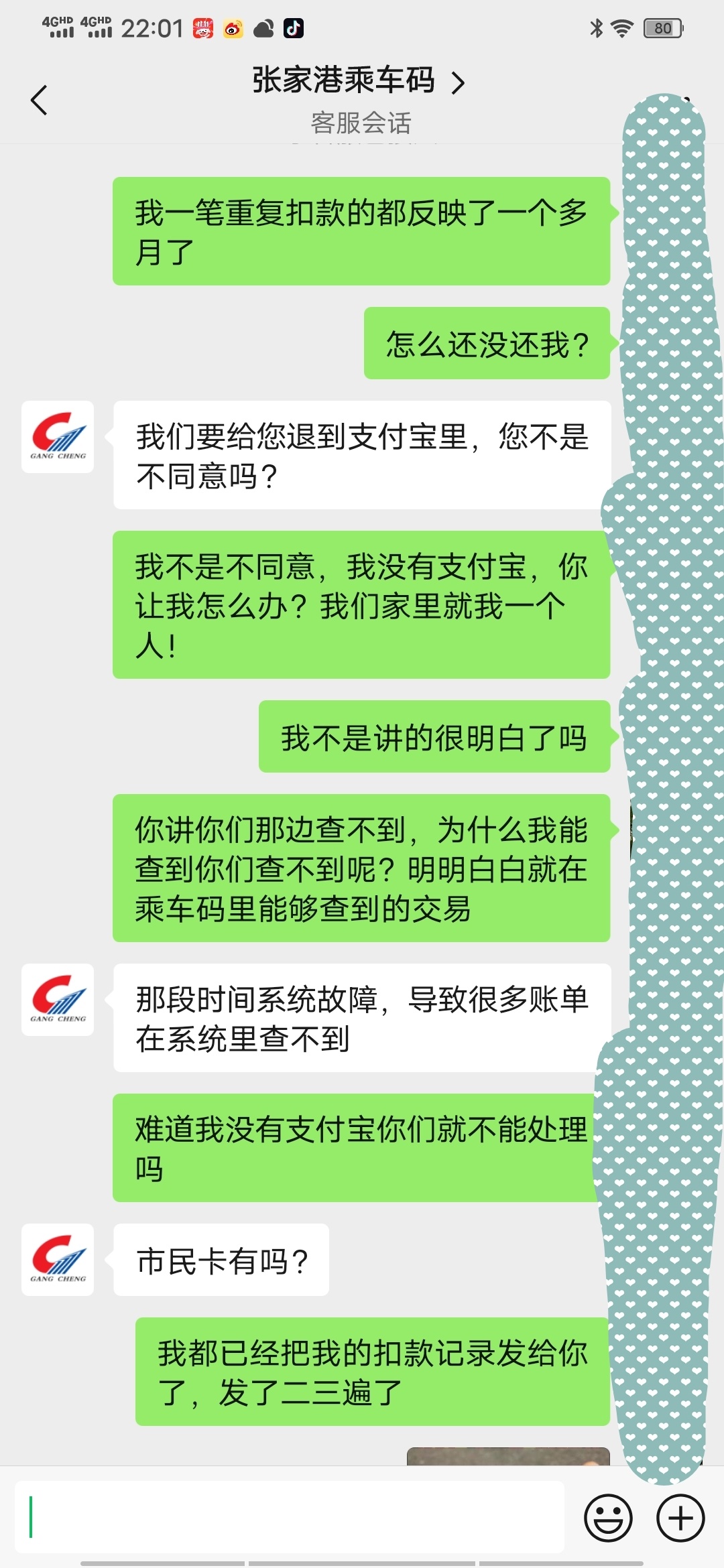Focus the message input field
The height and width of the screenshot is (1568, 724).
pyautogui.click(x=290, y=1517)
